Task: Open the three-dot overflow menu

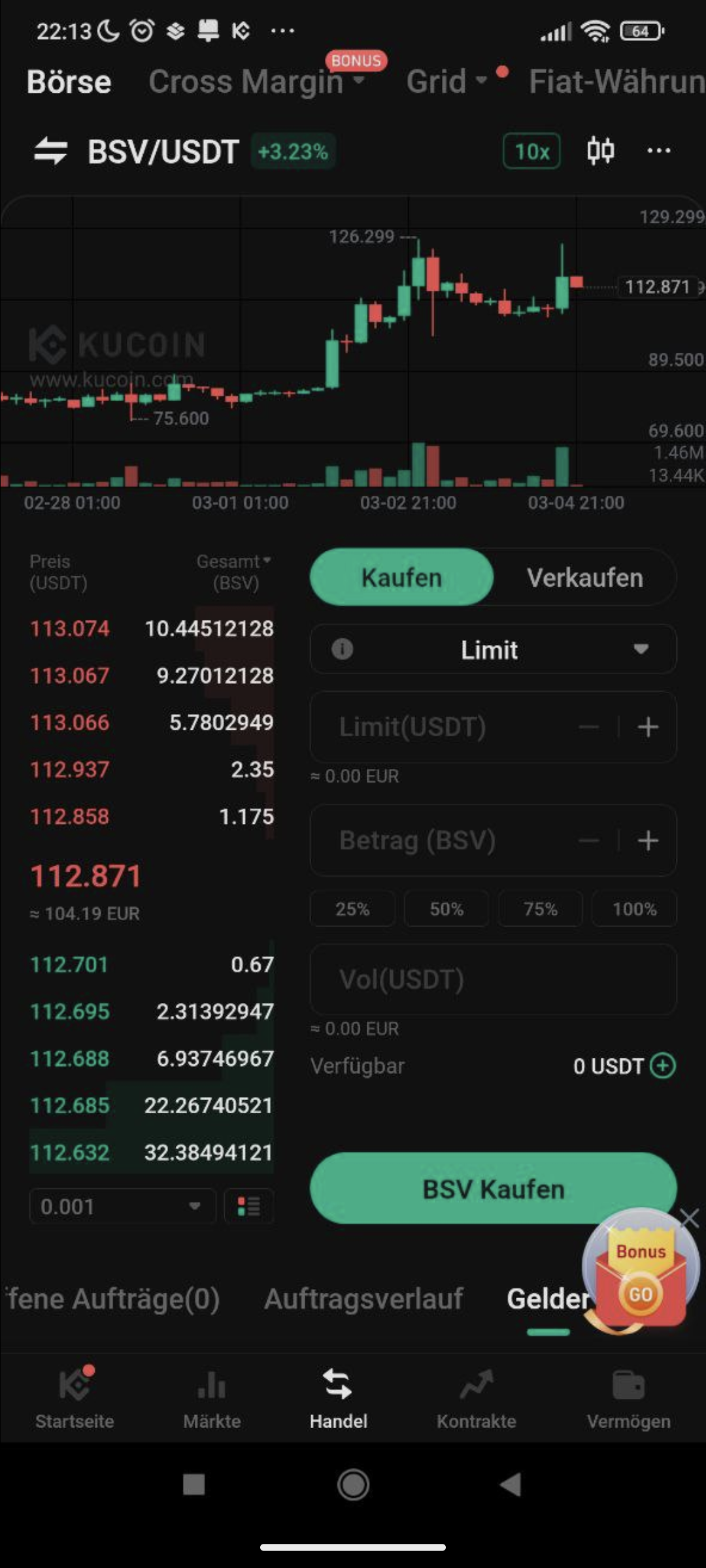Action: 658,151
